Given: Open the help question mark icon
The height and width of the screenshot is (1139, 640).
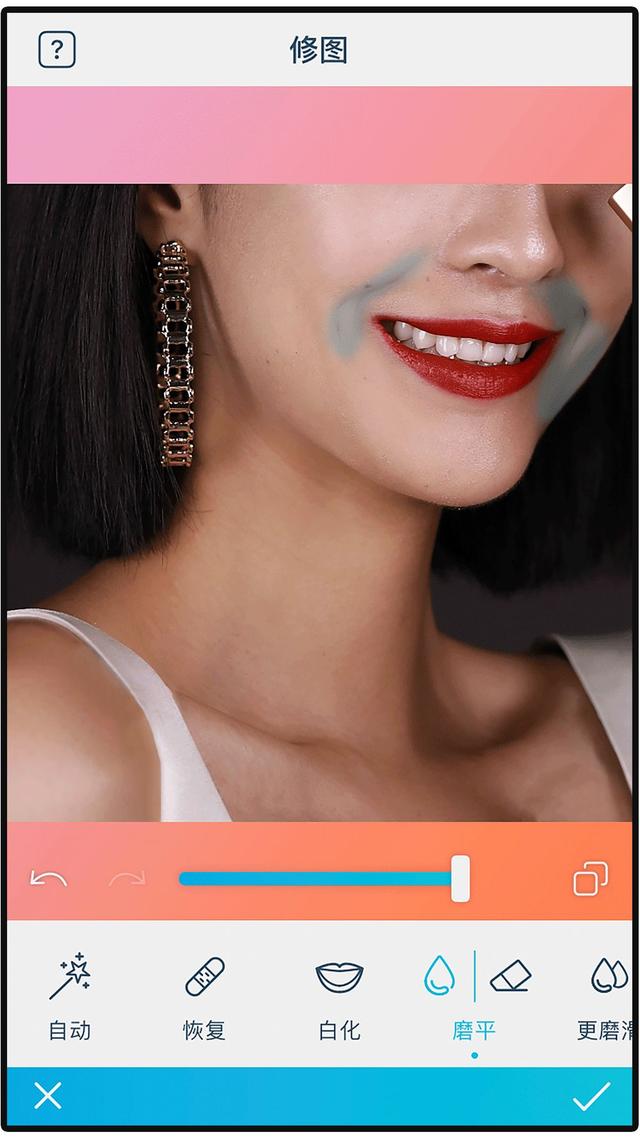Looking at the screenshot, I should click(x=57, y=49).
